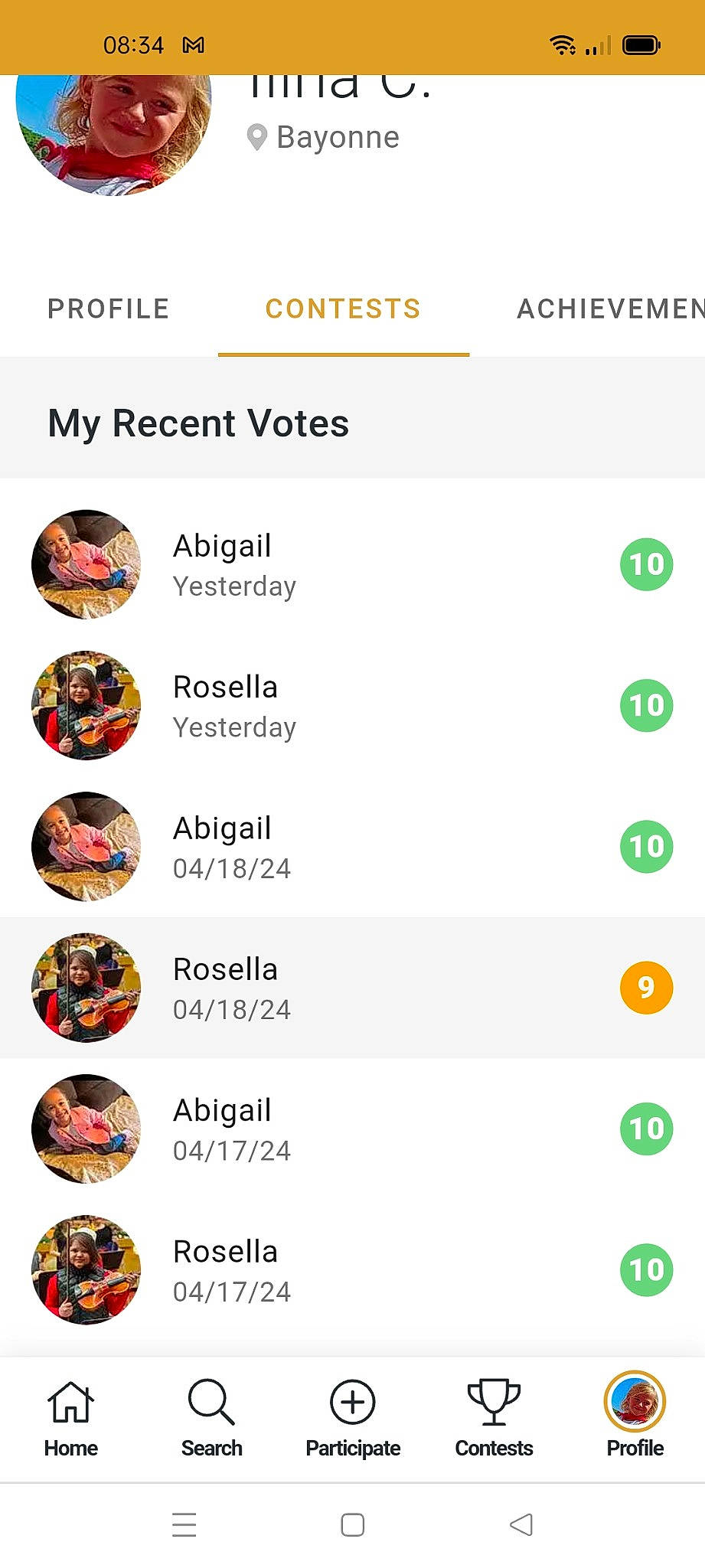Open Rosella's vote from Yesterday
Viewport: 705px width, 1568px height.
[352, 706]
